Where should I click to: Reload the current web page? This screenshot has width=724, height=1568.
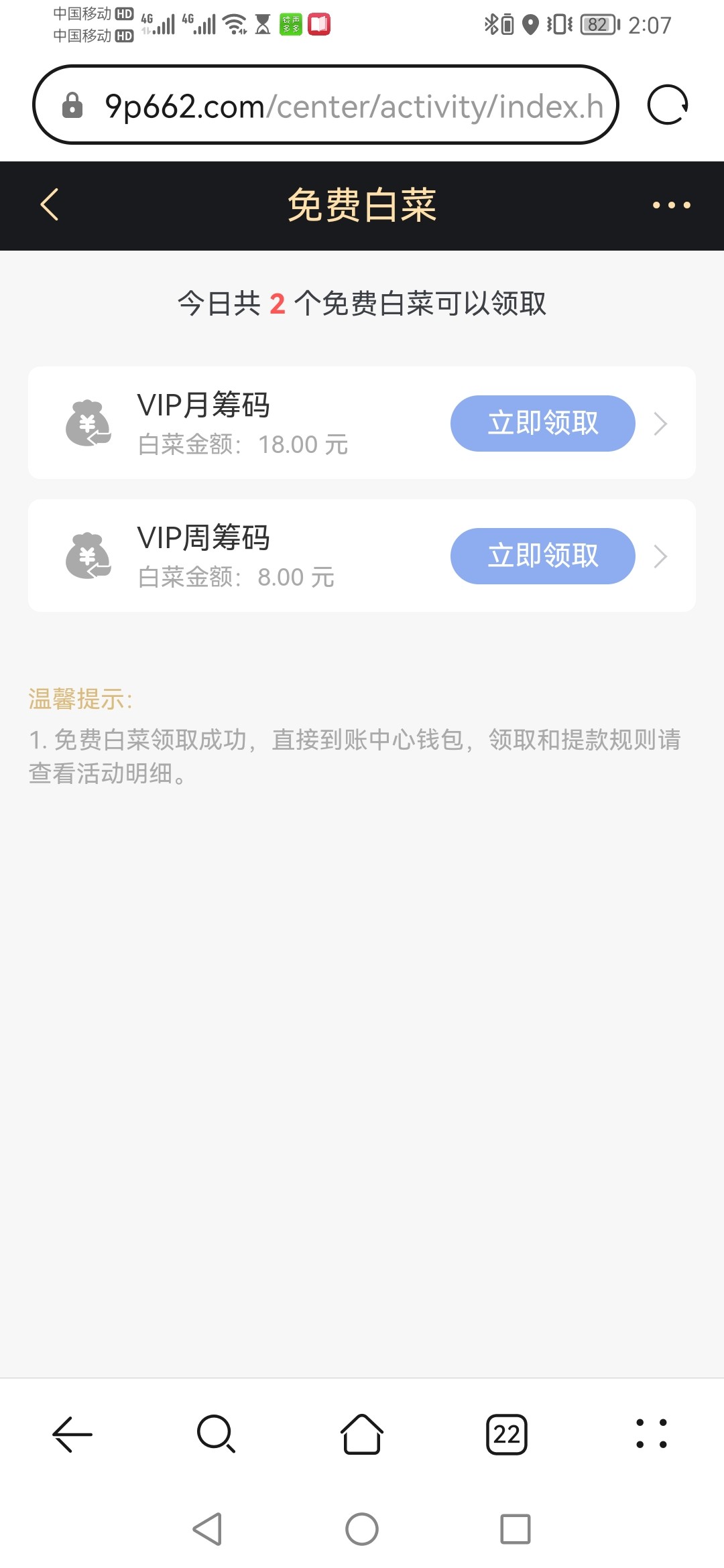(668, 105)
